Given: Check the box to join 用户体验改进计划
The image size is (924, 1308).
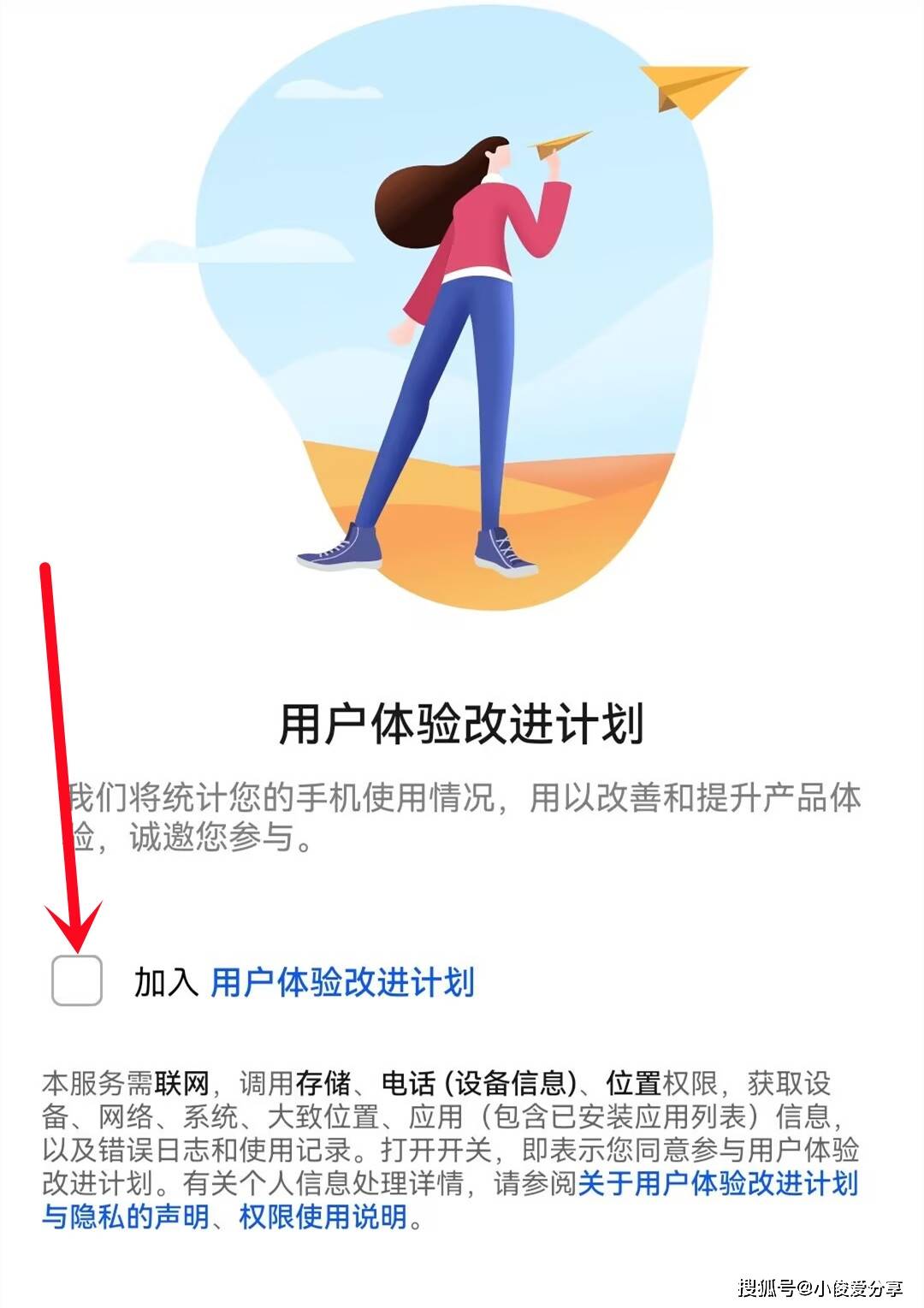Looking at the screenshot, I should (77, 981).
